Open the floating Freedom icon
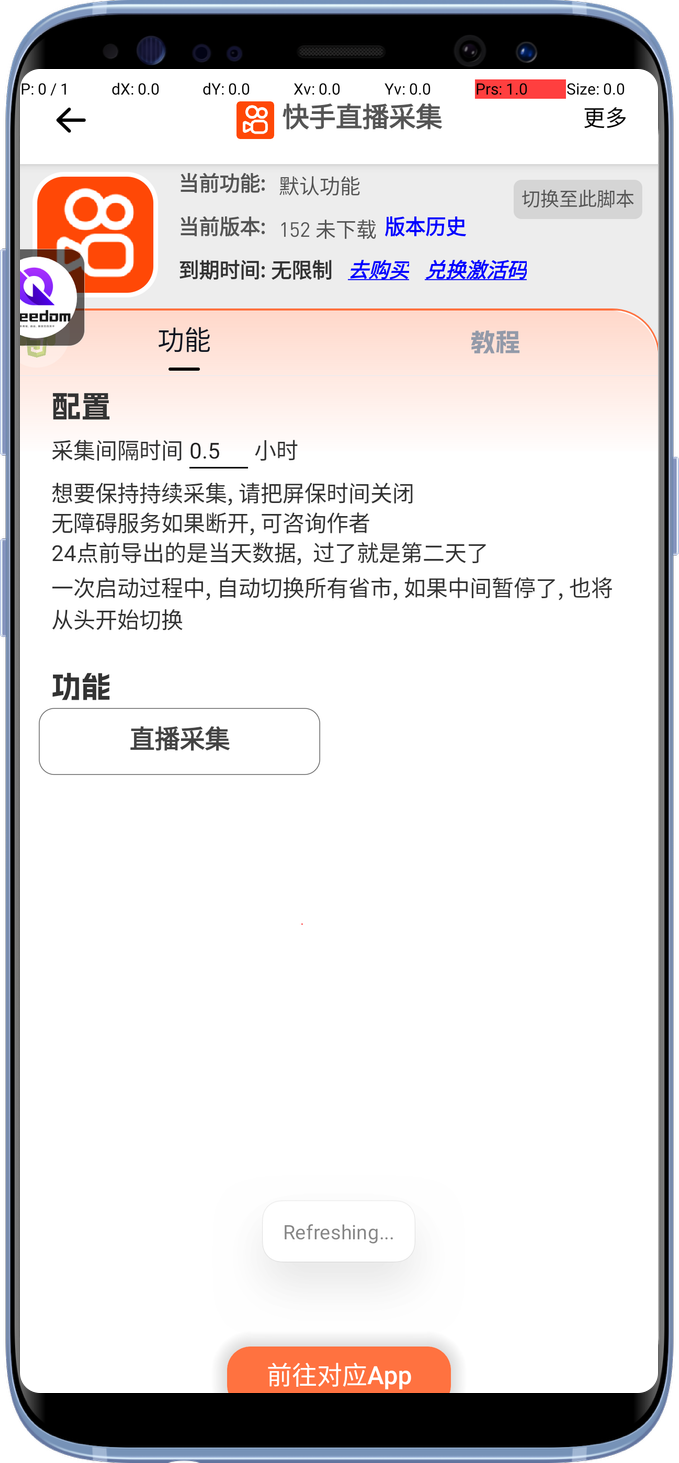This screenshot has height=1463, width=679. (47, 297)
